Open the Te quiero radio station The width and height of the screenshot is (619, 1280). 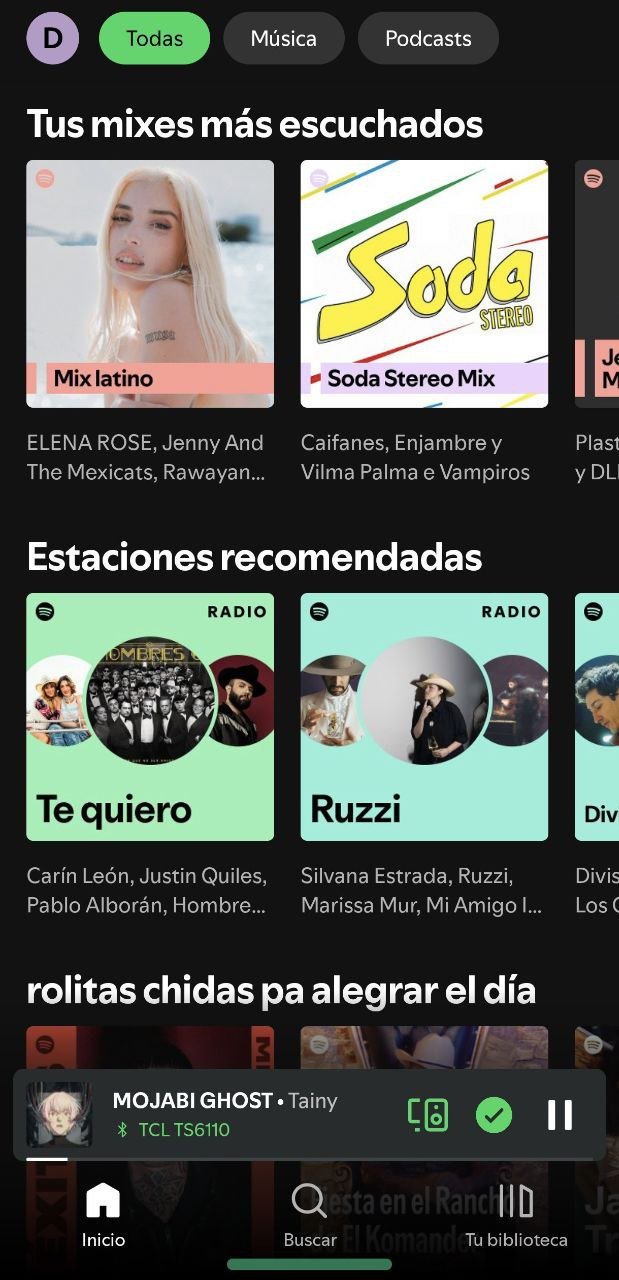(x=150, y=717)
